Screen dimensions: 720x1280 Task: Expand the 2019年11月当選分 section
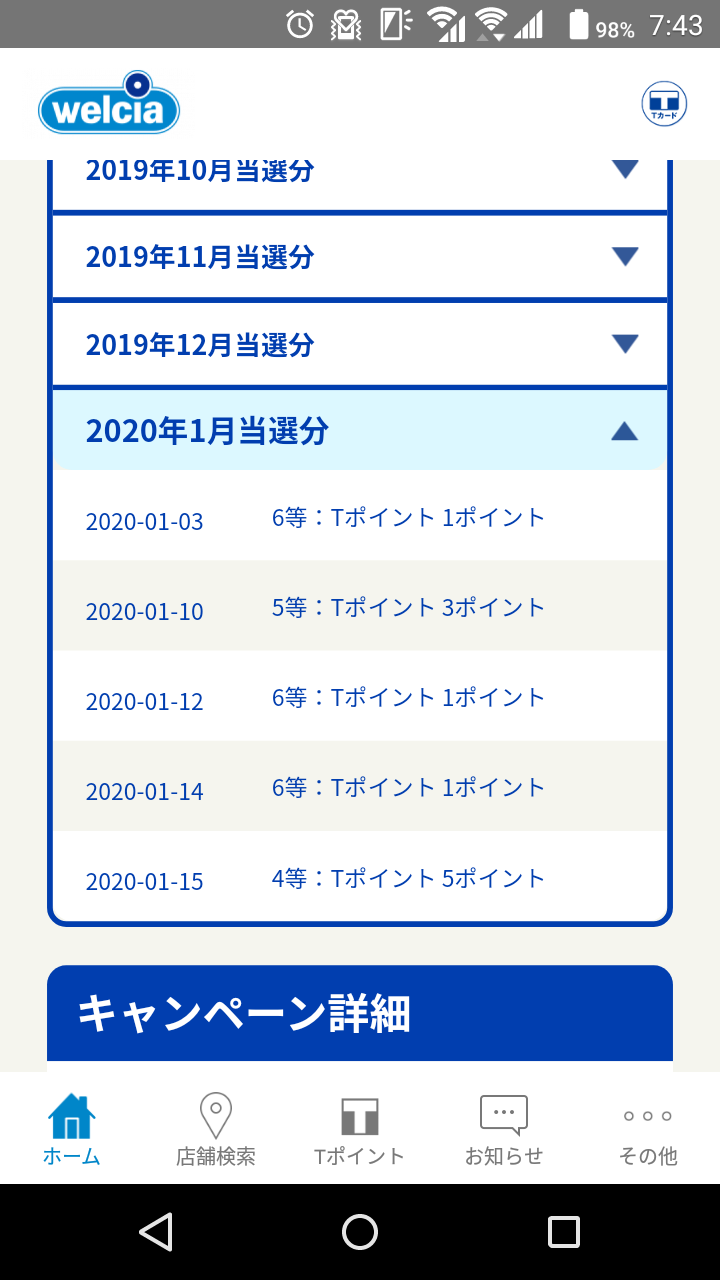click(360, 257)
